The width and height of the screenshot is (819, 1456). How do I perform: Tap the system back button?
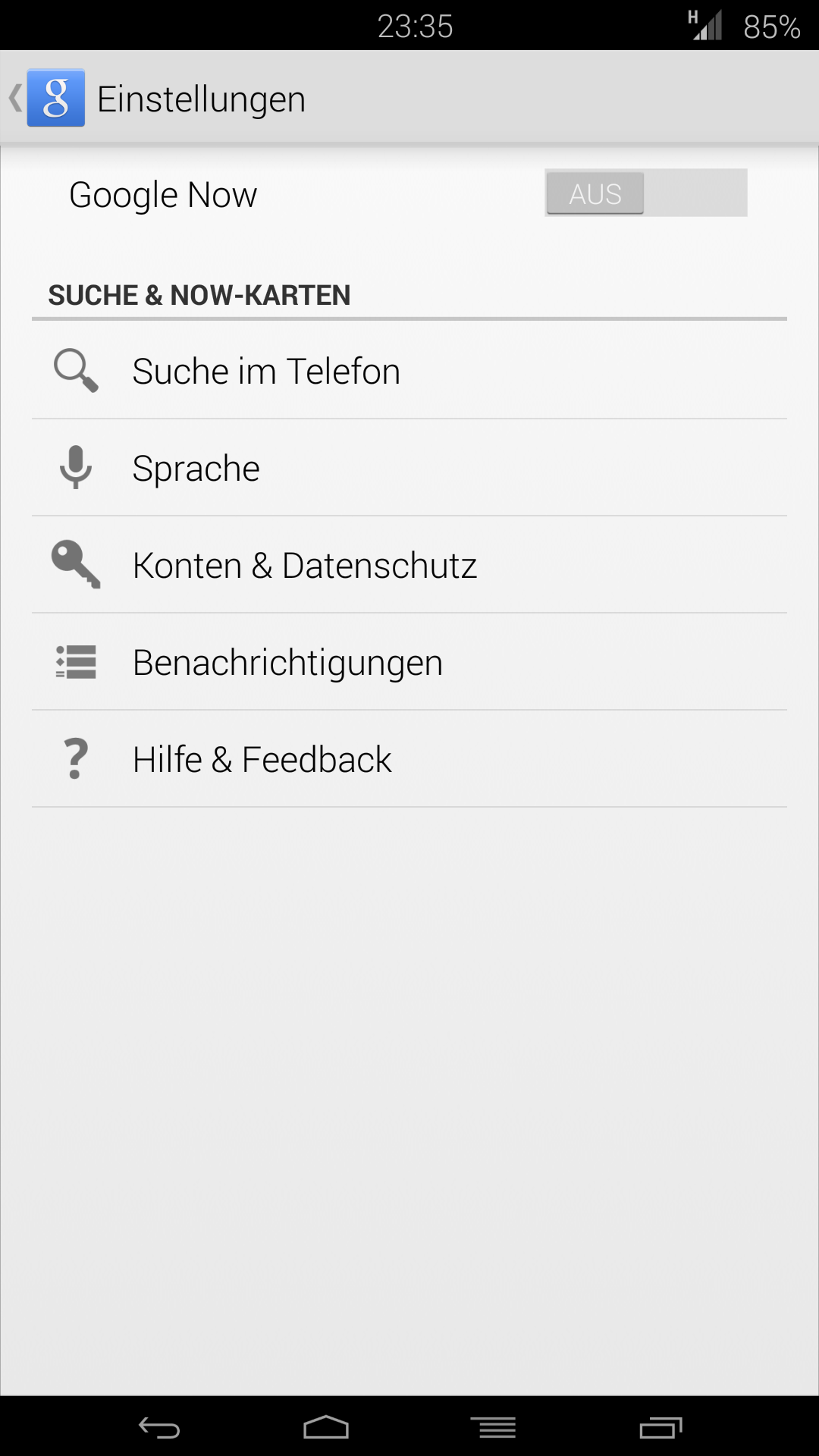pyautogui.click(x=158, y=1427)
